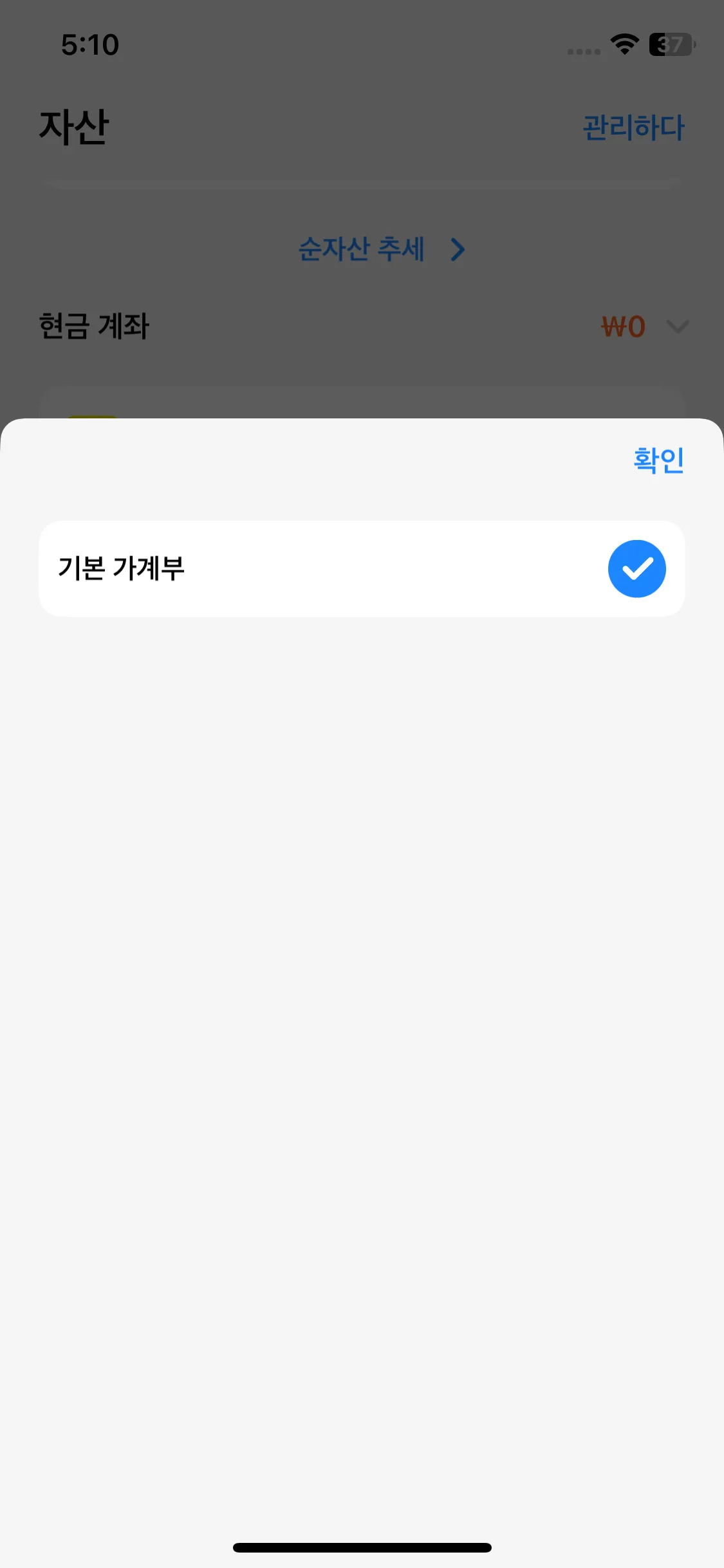Image resolution: width=724 pixels, height=1568 pixels.
Task: Deselect the 기본 가계부 ledger checkmark
Action: pyautogui.click(x=636, y=568)
